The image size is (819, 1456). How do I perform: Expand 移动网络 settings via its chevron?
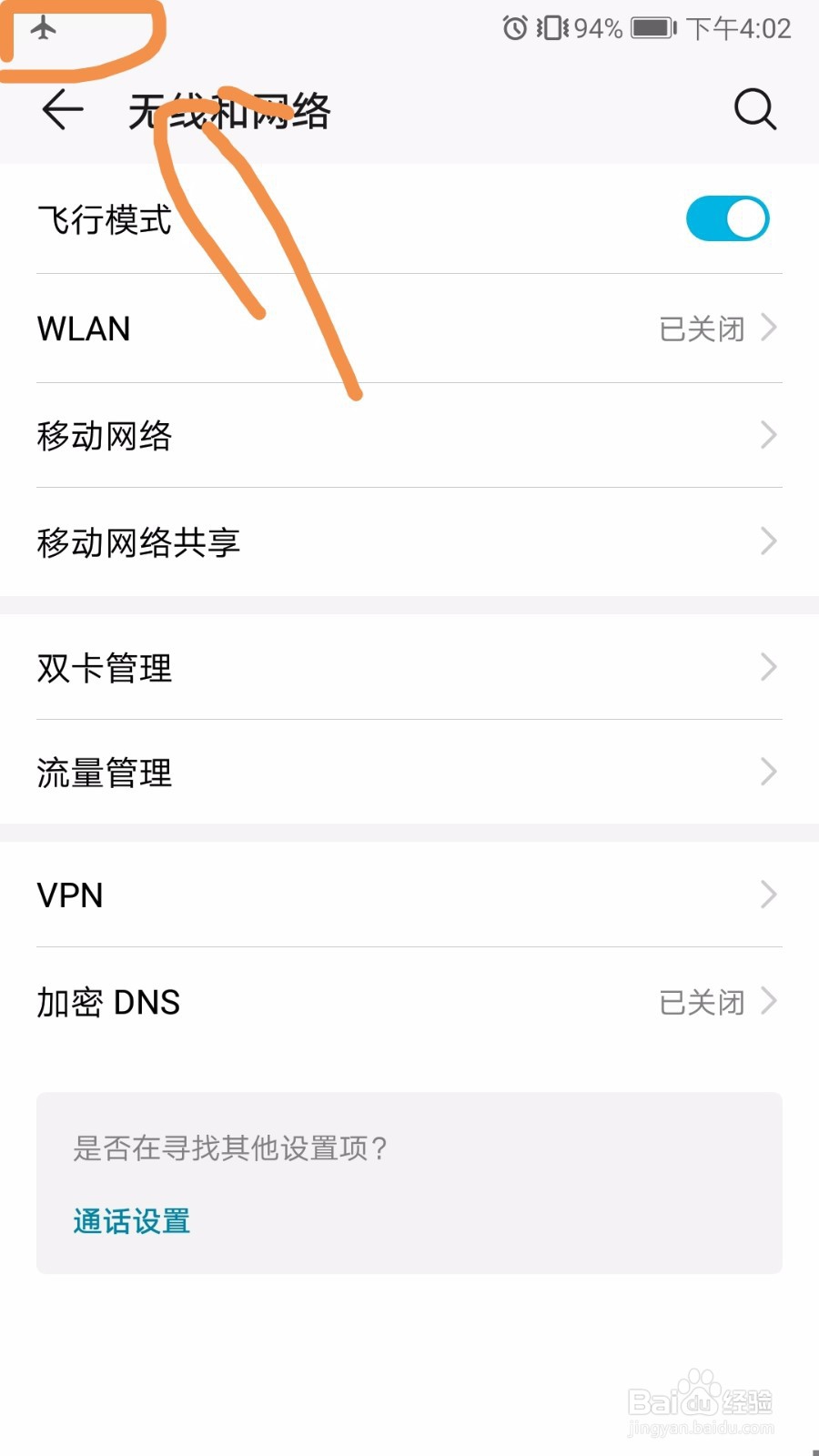(768, 435)
